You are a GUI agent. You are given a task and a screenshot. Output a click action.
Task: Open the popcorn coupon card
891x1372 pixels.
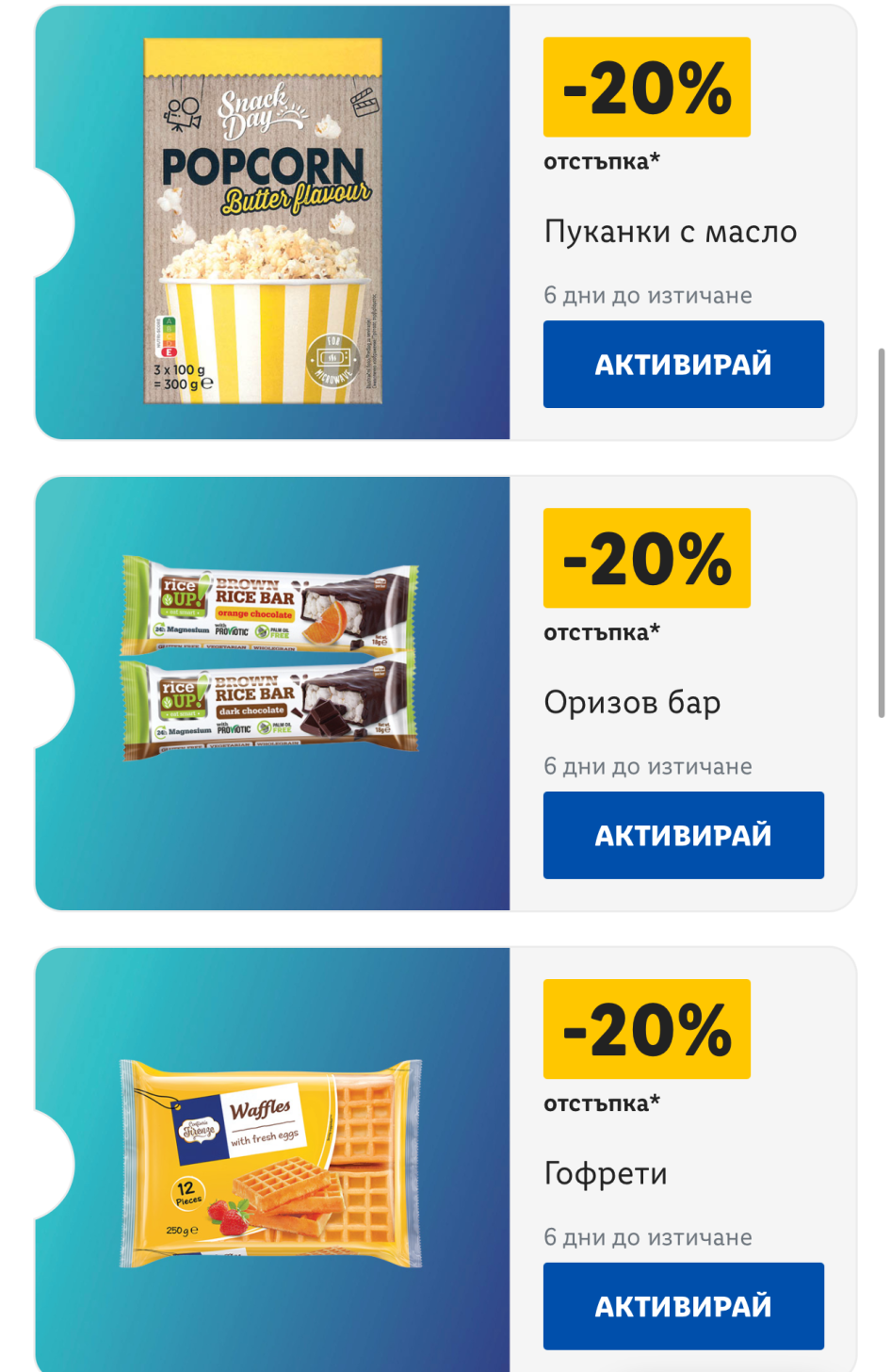264,221
